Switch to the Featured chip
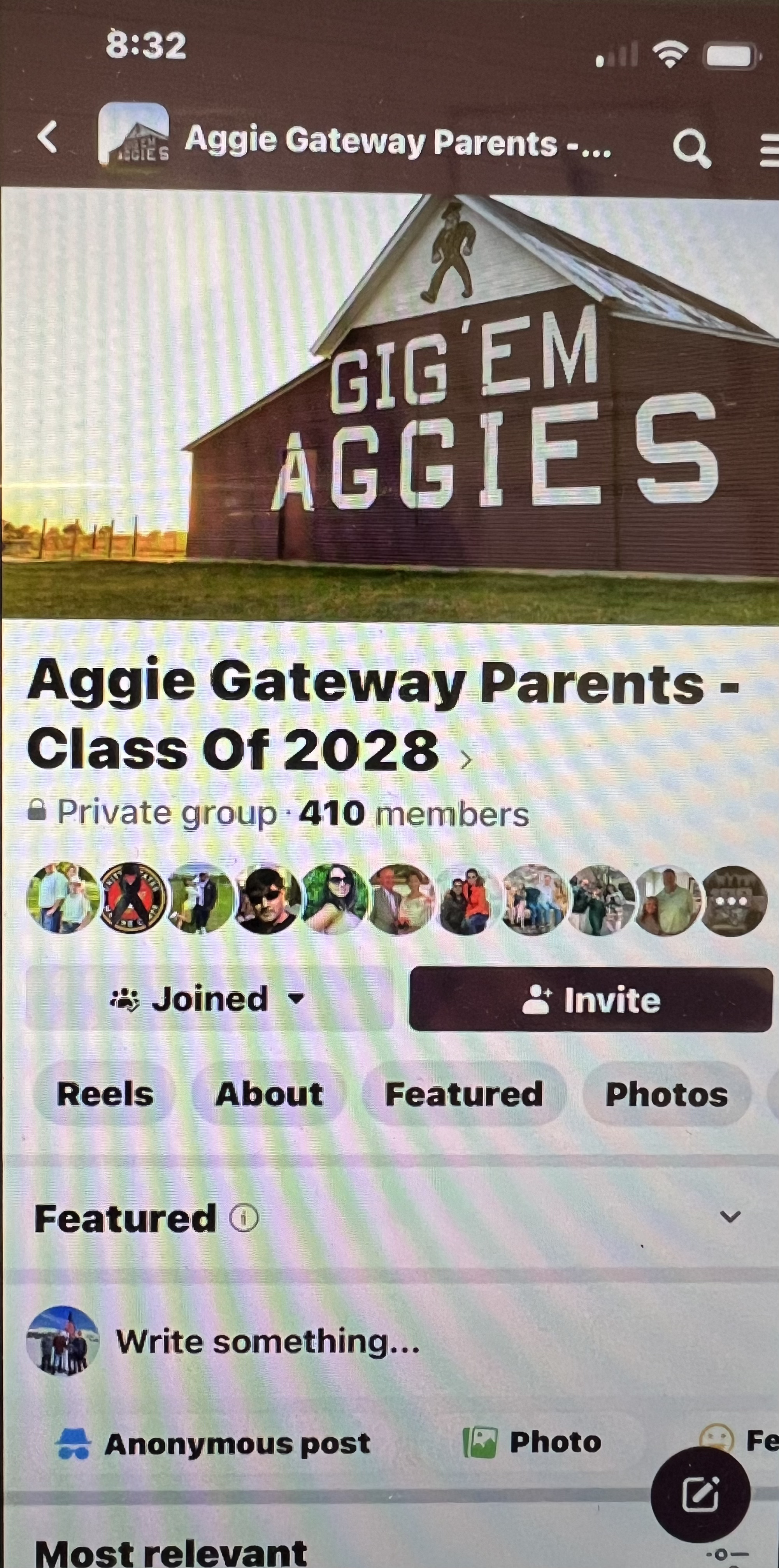 click(464, 1094)
